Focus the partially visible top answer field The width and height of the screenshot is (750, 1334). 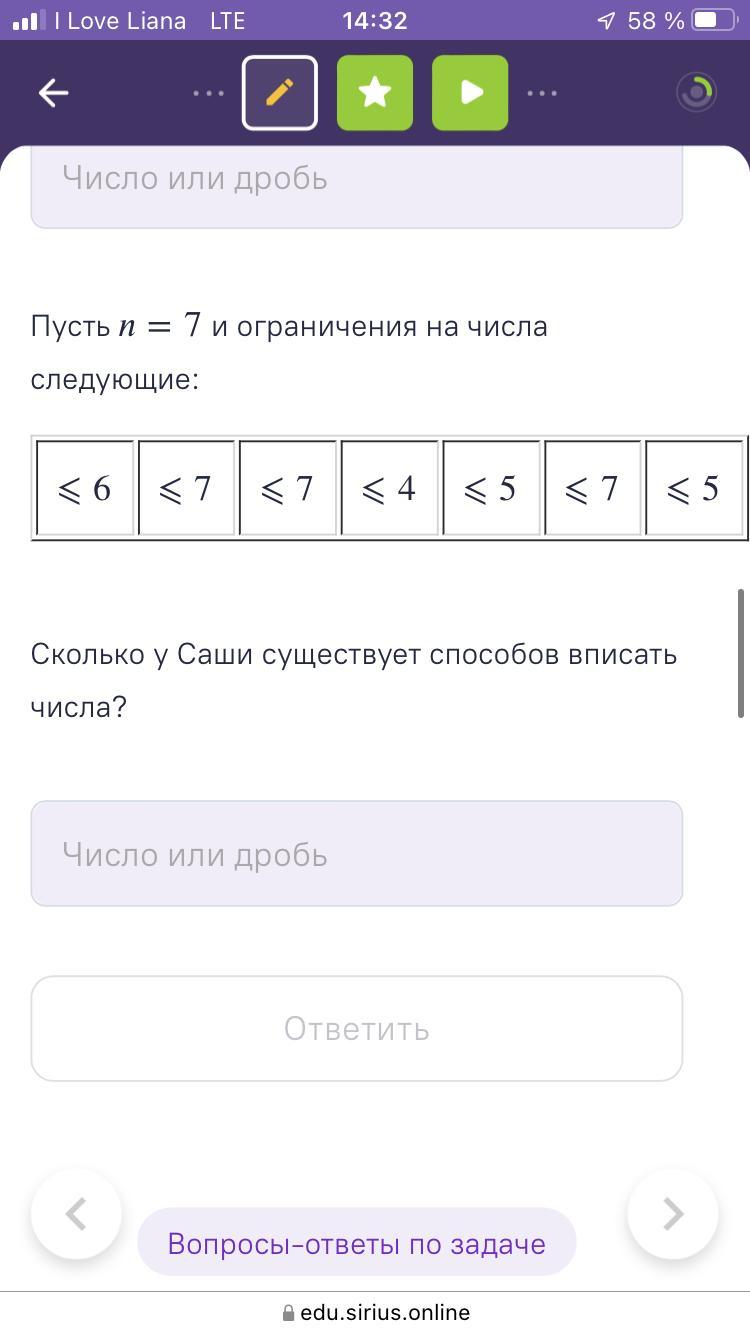356,184
